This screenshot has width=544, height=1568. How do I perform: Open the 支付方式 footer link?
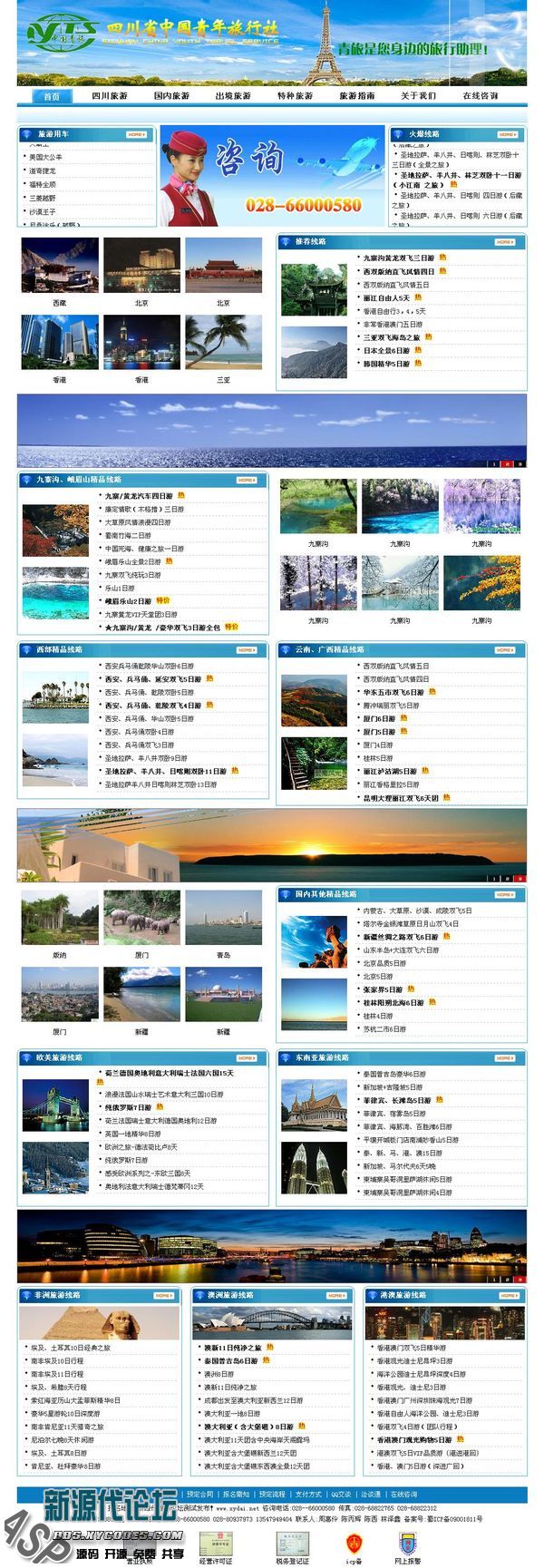307,1494
